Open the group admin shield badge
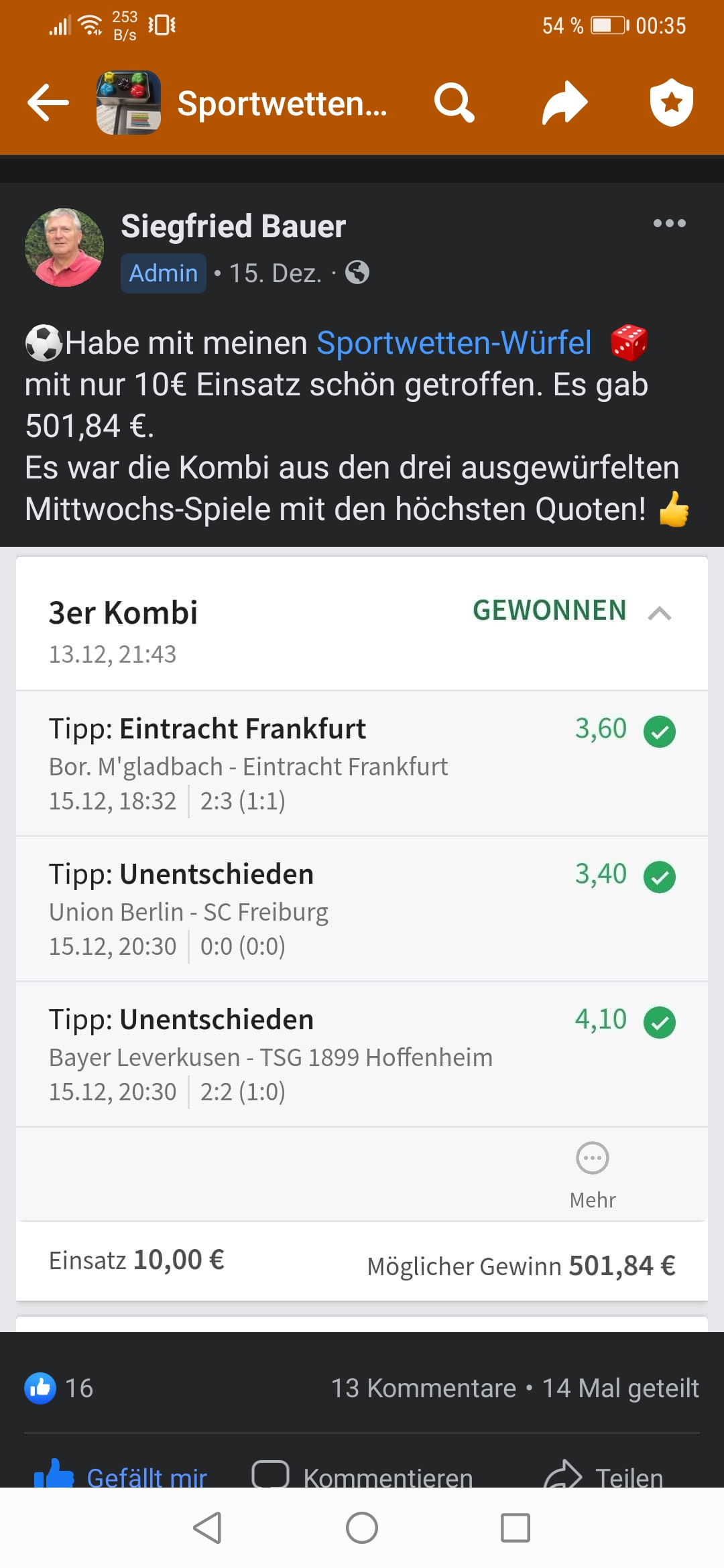This screenshot has height=1568, width=724. pyautogui.click(x=671, y=103)
